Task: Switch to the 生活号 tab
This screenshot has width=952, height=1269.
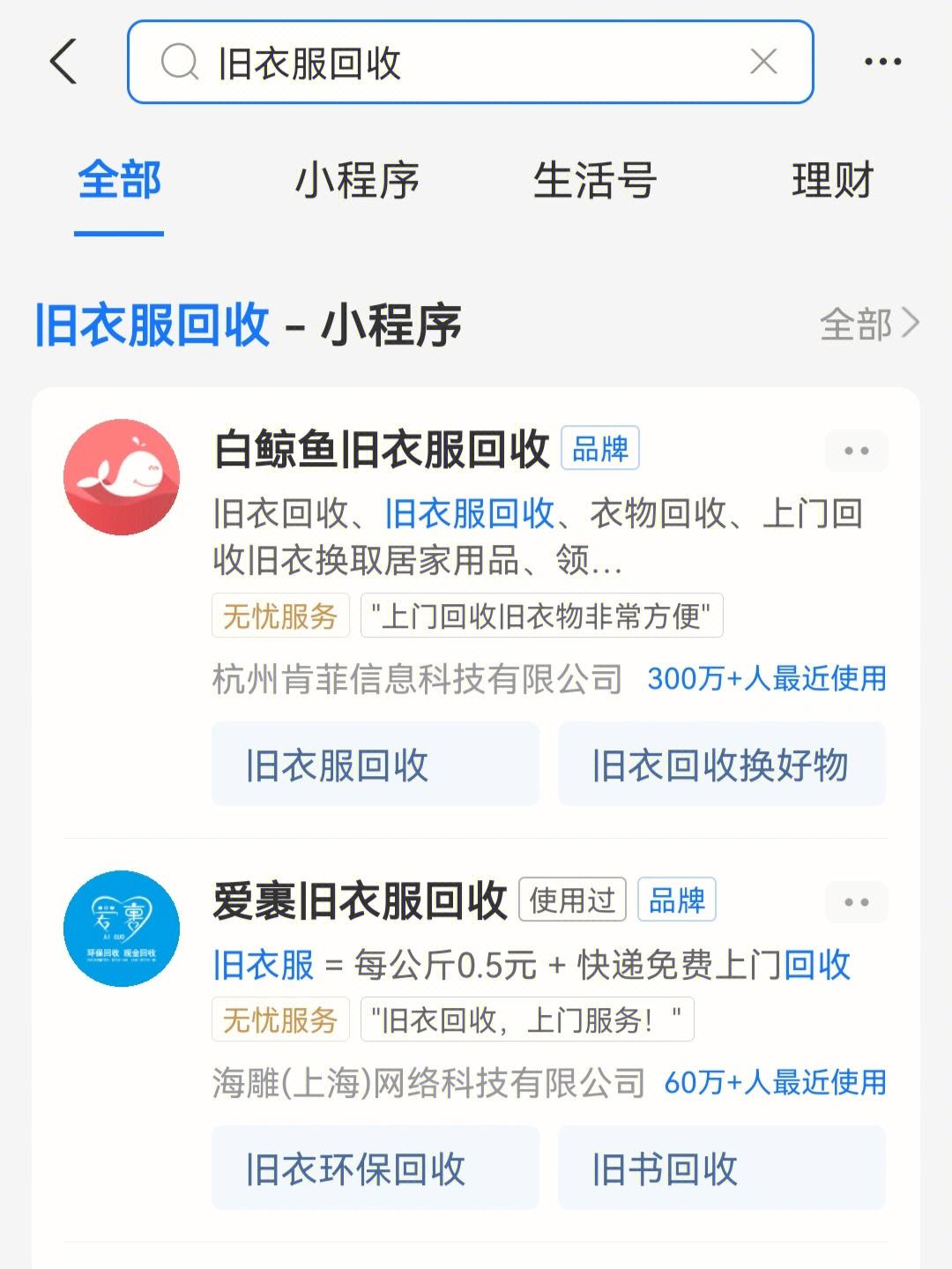Action: pos(594,181)
